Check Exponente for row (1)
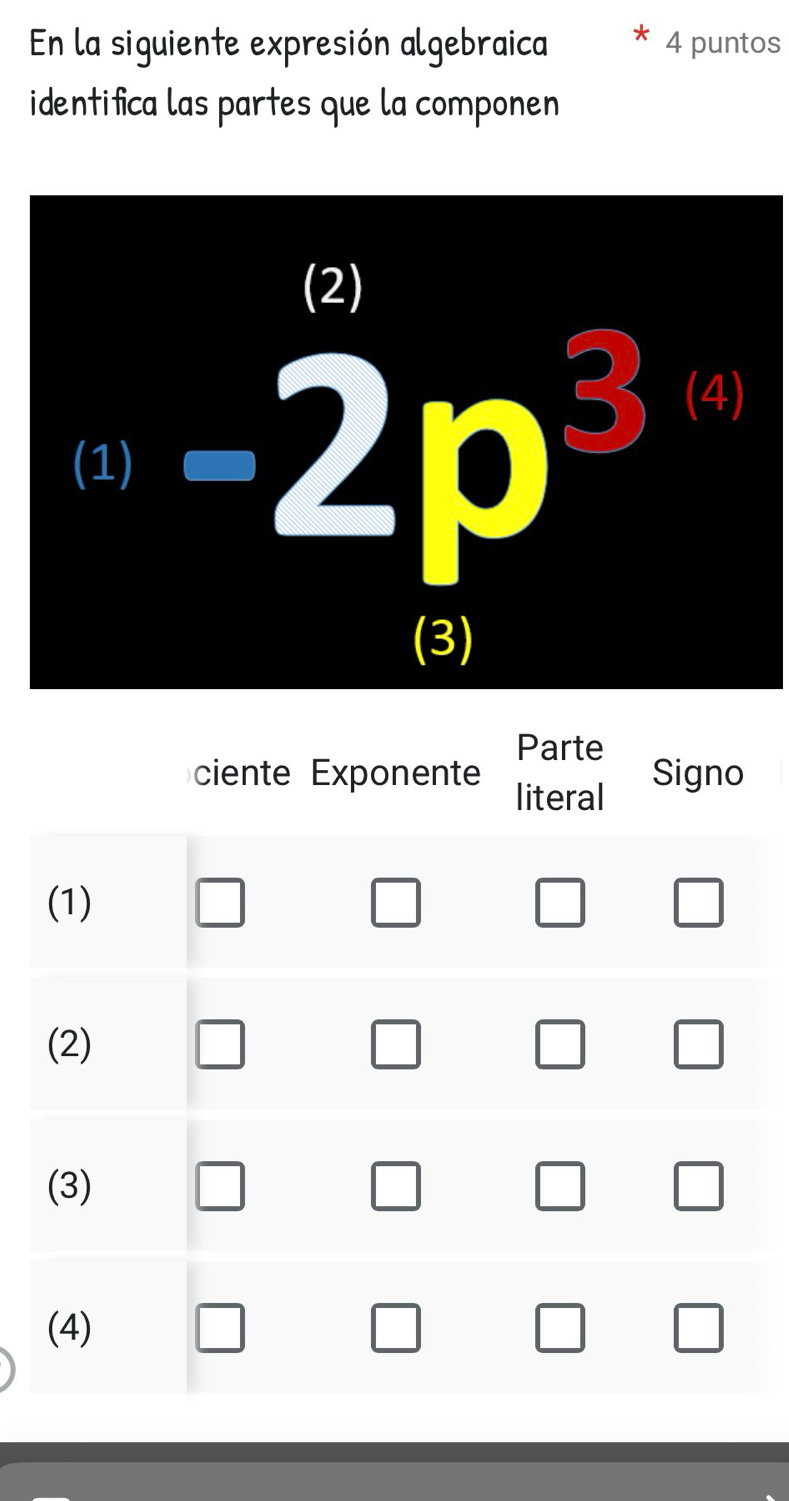The height and width of the screenshot is (1501, 789). point(396,902)
